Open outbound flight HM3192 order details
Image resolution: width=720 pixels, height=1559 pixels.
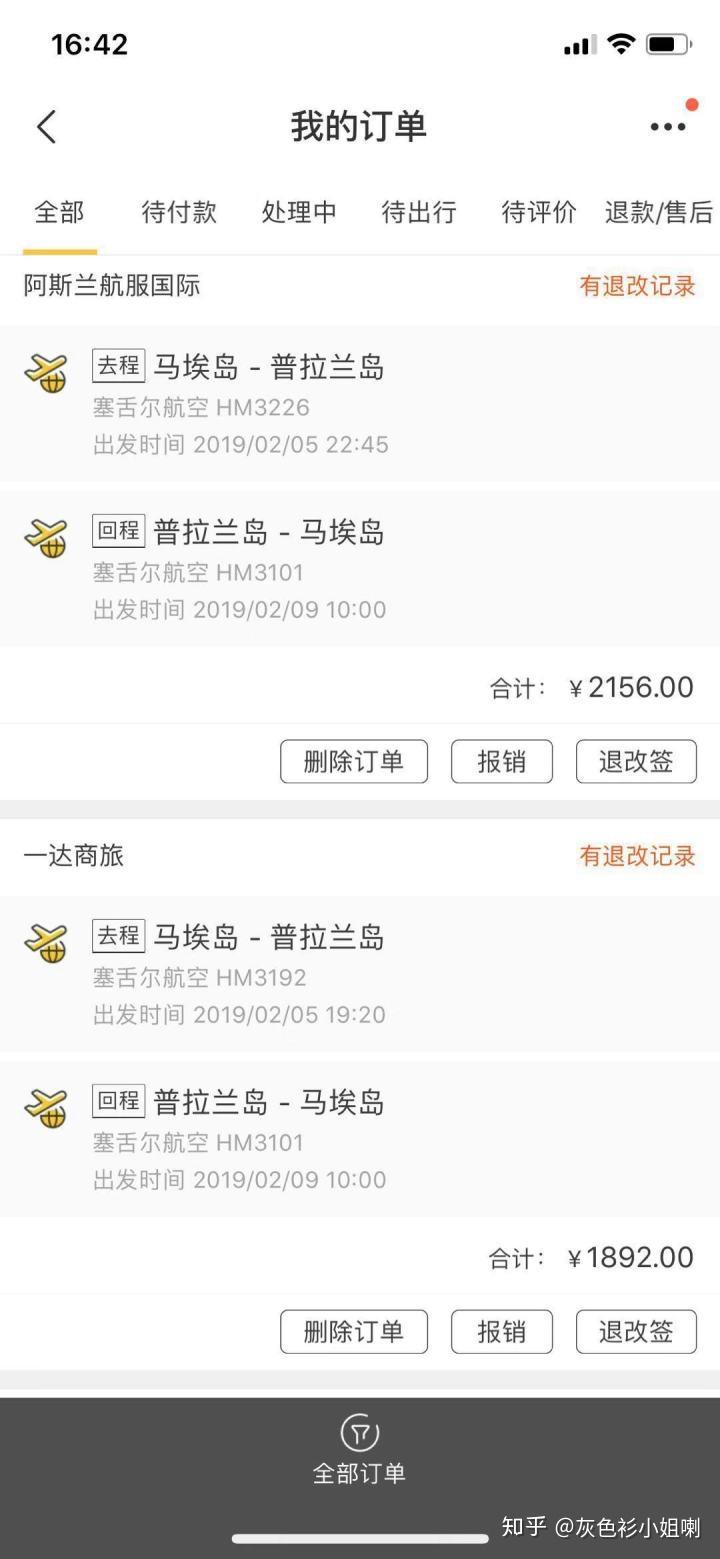coord(360,973)
